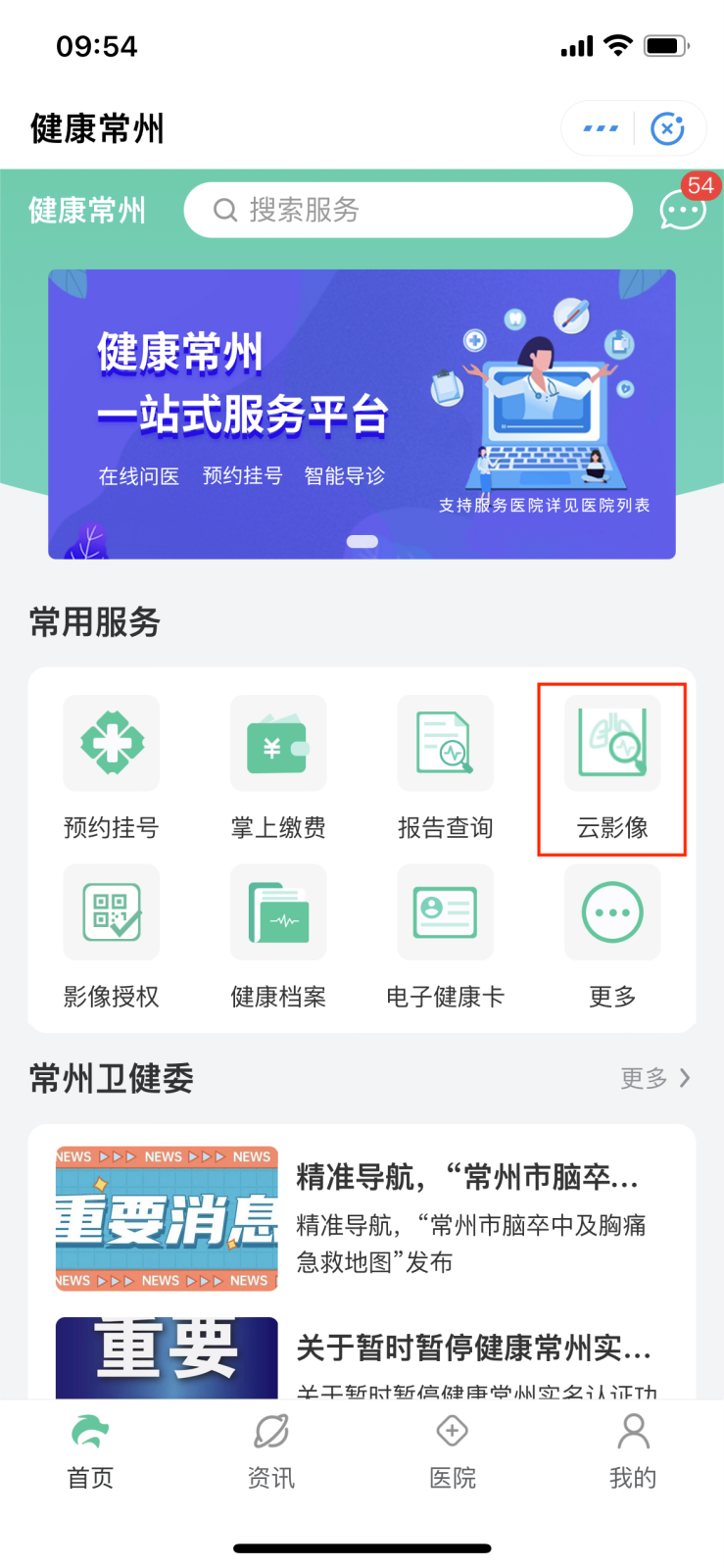Close the mini program
The width and height of the screenshot is (724, 1568).
pos(668,128)
